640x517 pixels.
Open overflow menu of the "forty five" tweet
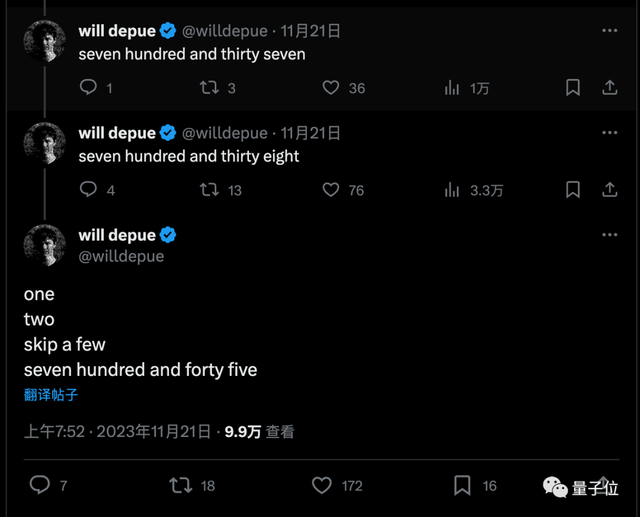pos(608,234)
